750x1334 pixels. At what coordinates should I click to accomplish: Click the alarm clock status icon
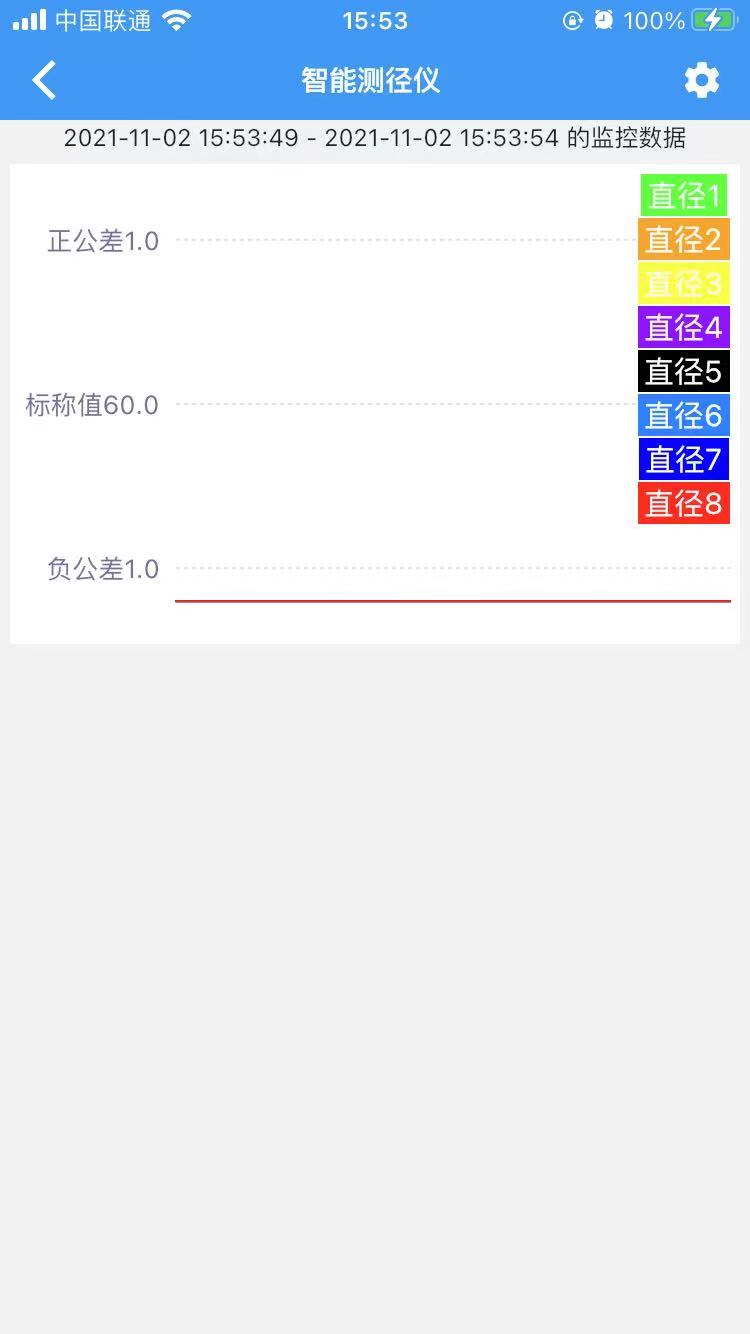[603, 20]
